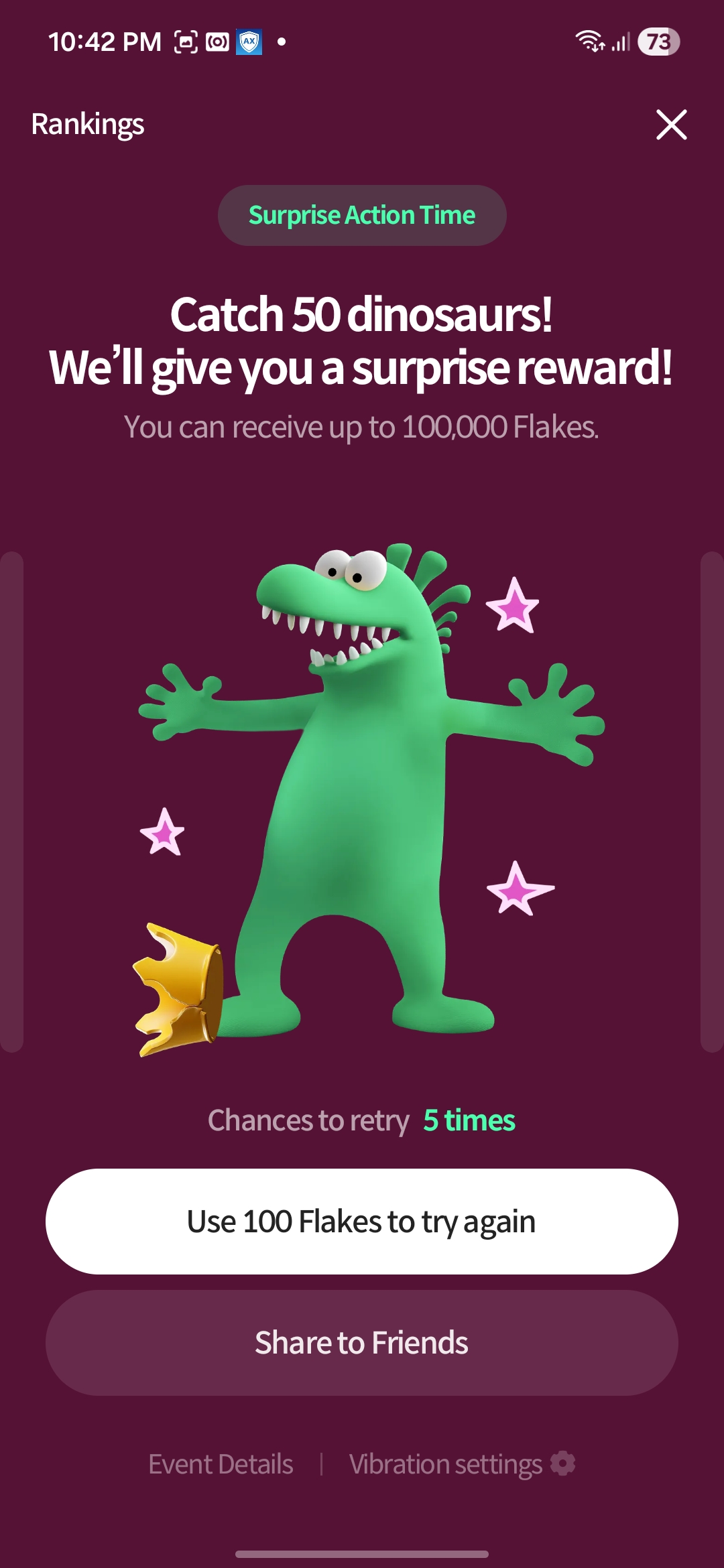Use 100 Flakes to try again
This screenshot has width=724, height=1568.
click(x=362, y=1221)
